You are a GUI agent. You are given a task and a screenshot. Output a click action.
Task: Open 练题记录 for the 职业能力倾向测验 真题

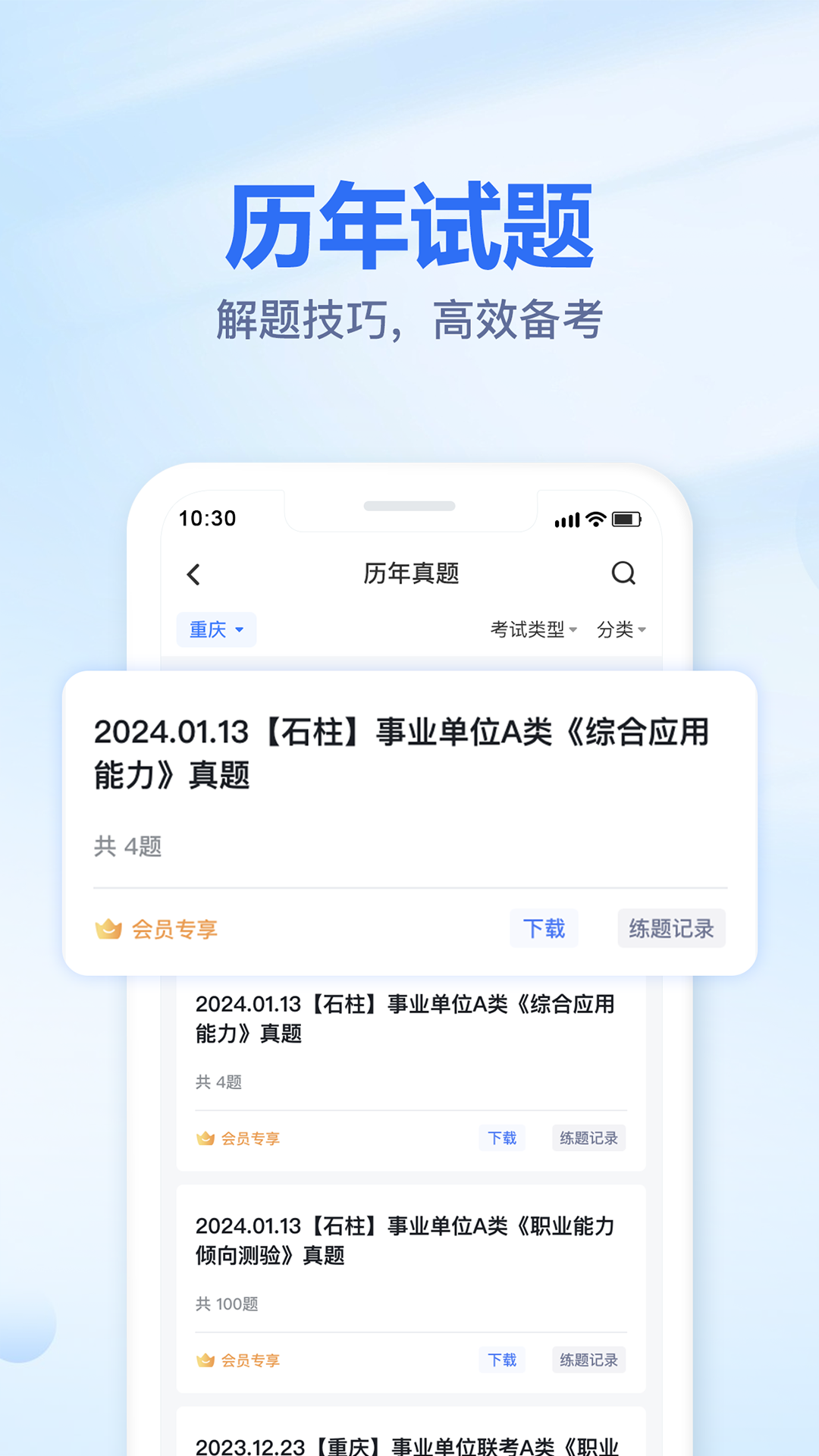pyautogui.click(x=588, y=1360)
